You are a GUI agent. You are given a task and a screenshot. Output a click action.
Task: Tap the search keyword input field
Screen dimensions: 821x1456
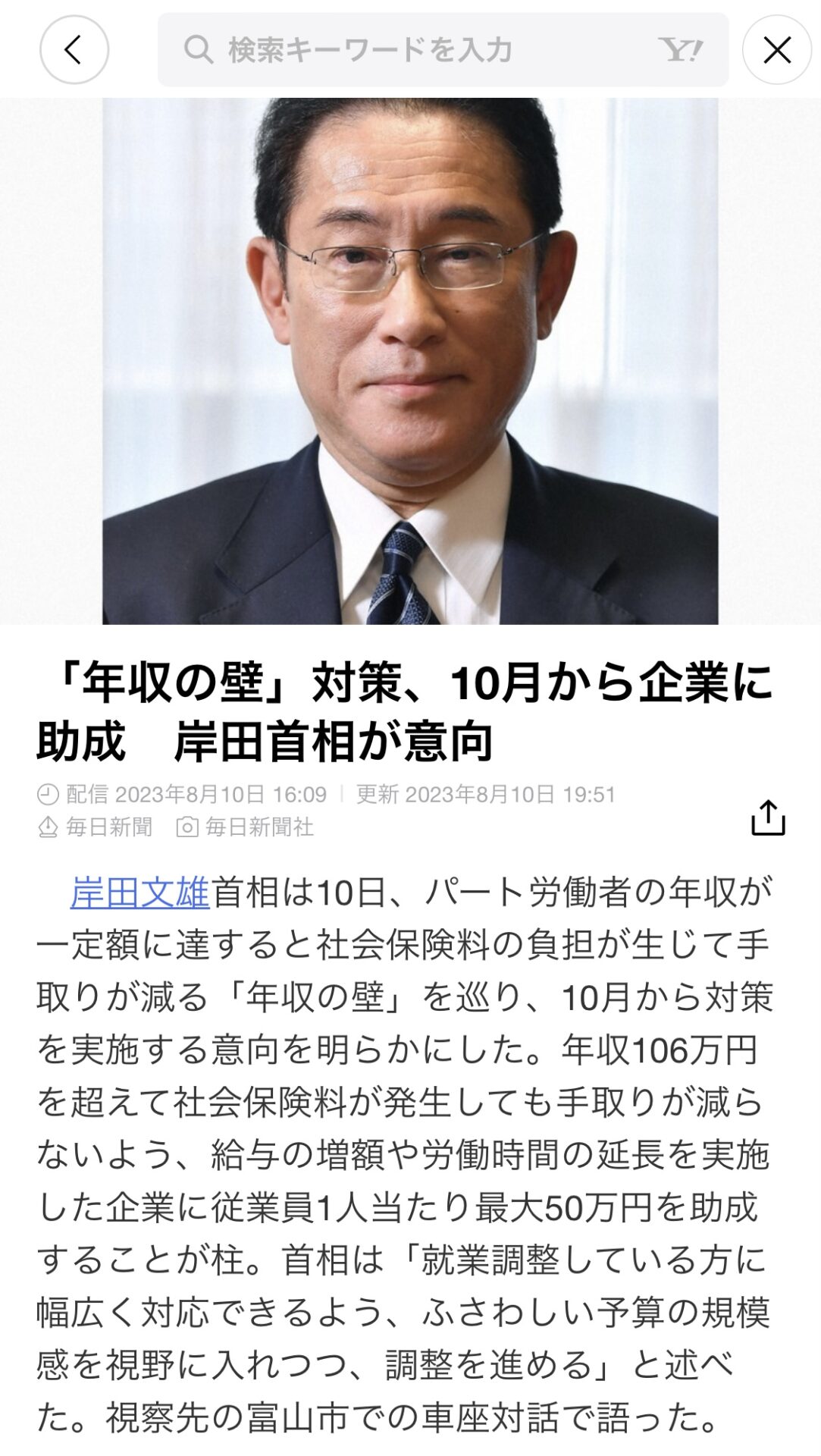click(425, 50)
